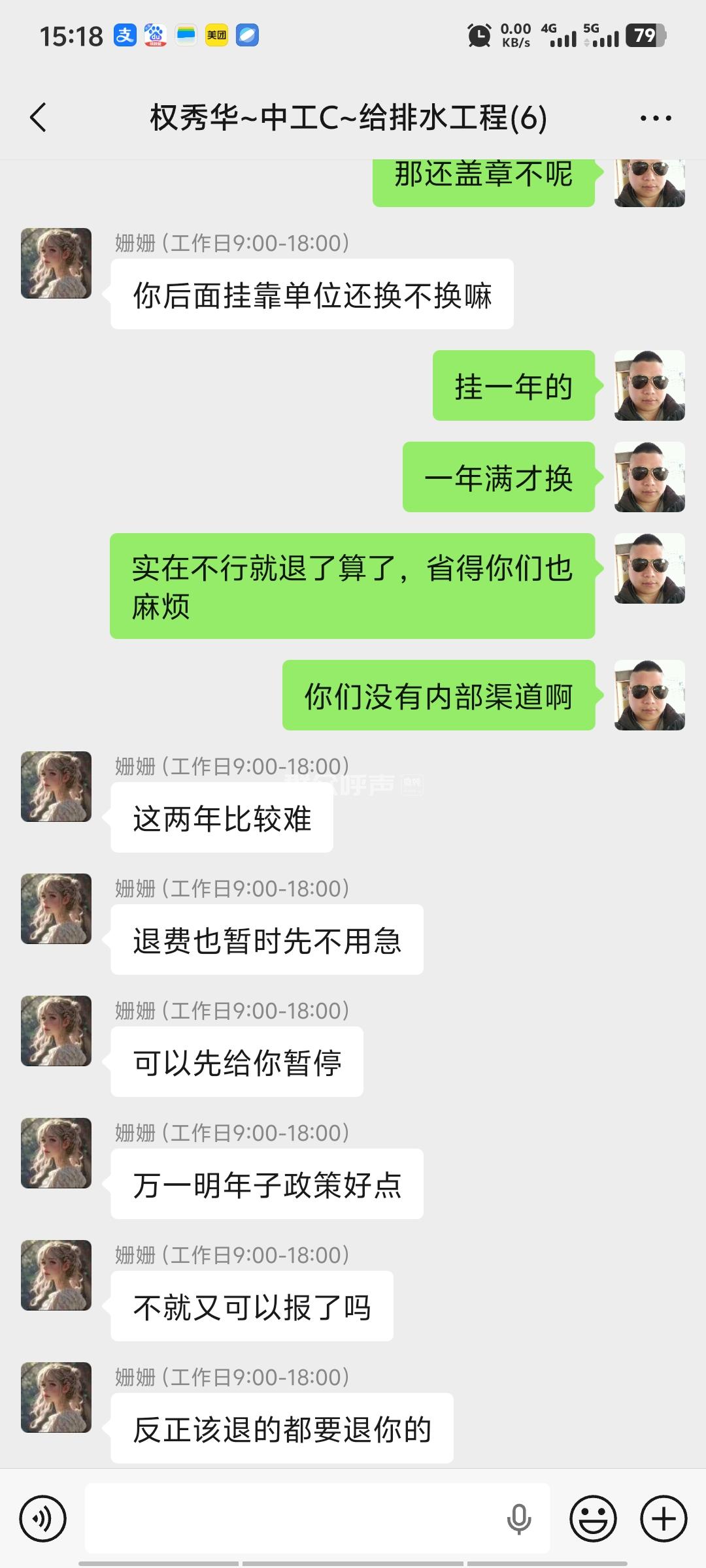Screen dimensions: 706x1568
Task: Tap 姗姗's avatar beside 这两年比较难
Action: [56, 787]
